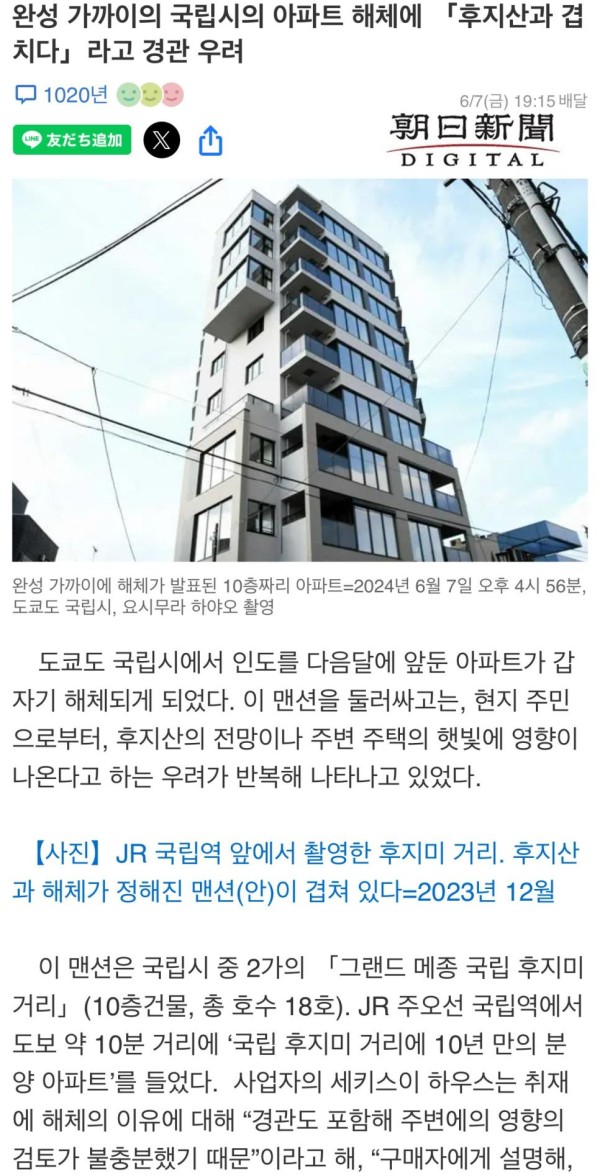Add friend on LINE button
600x1176 pixels.
coord(72,140)
